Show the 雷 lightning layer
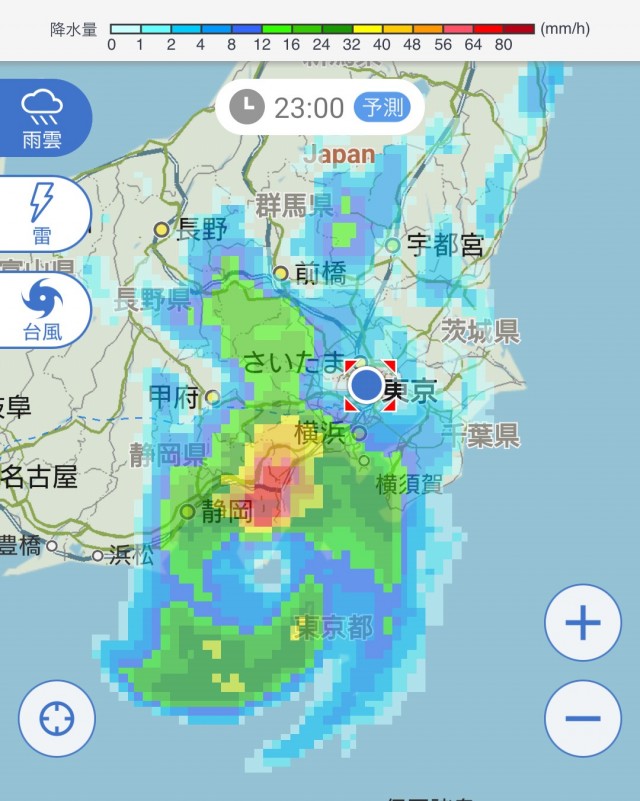This screenshot has width=640, height=801. point(42,214)
